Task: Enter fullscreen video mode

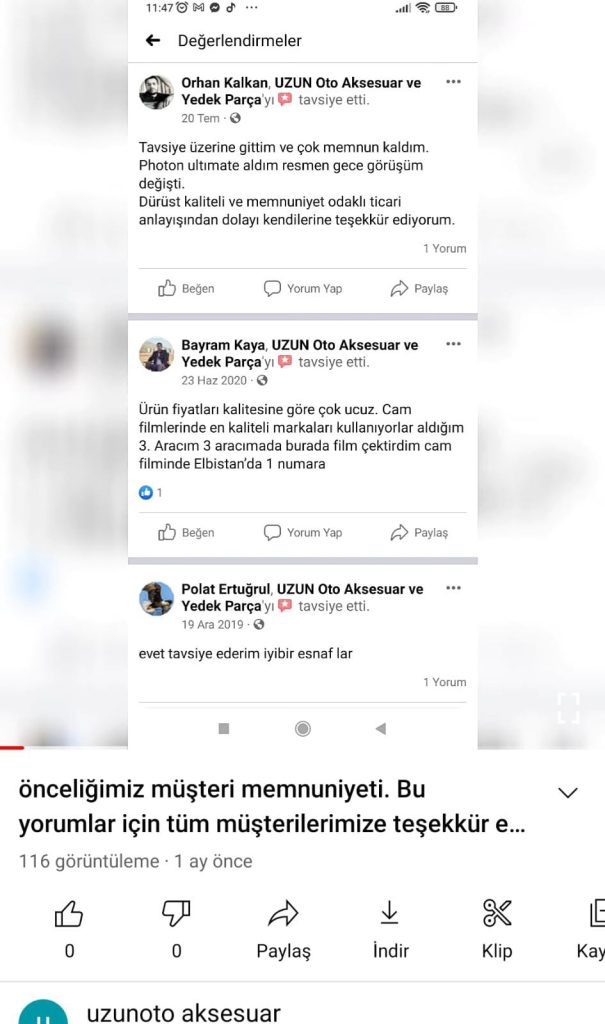Action: (569, 707)
